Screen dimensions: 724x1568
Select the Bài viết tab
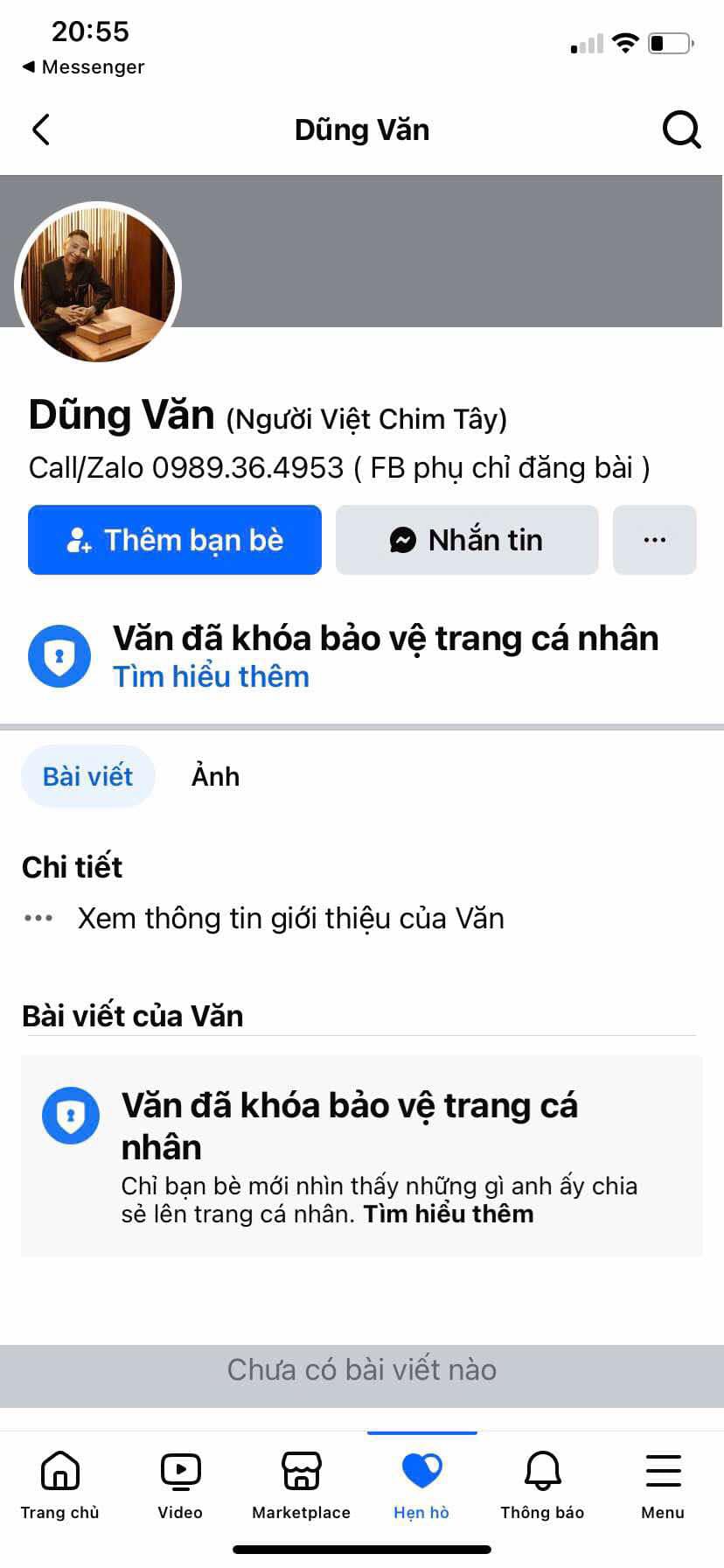click(x=87, y=776)
